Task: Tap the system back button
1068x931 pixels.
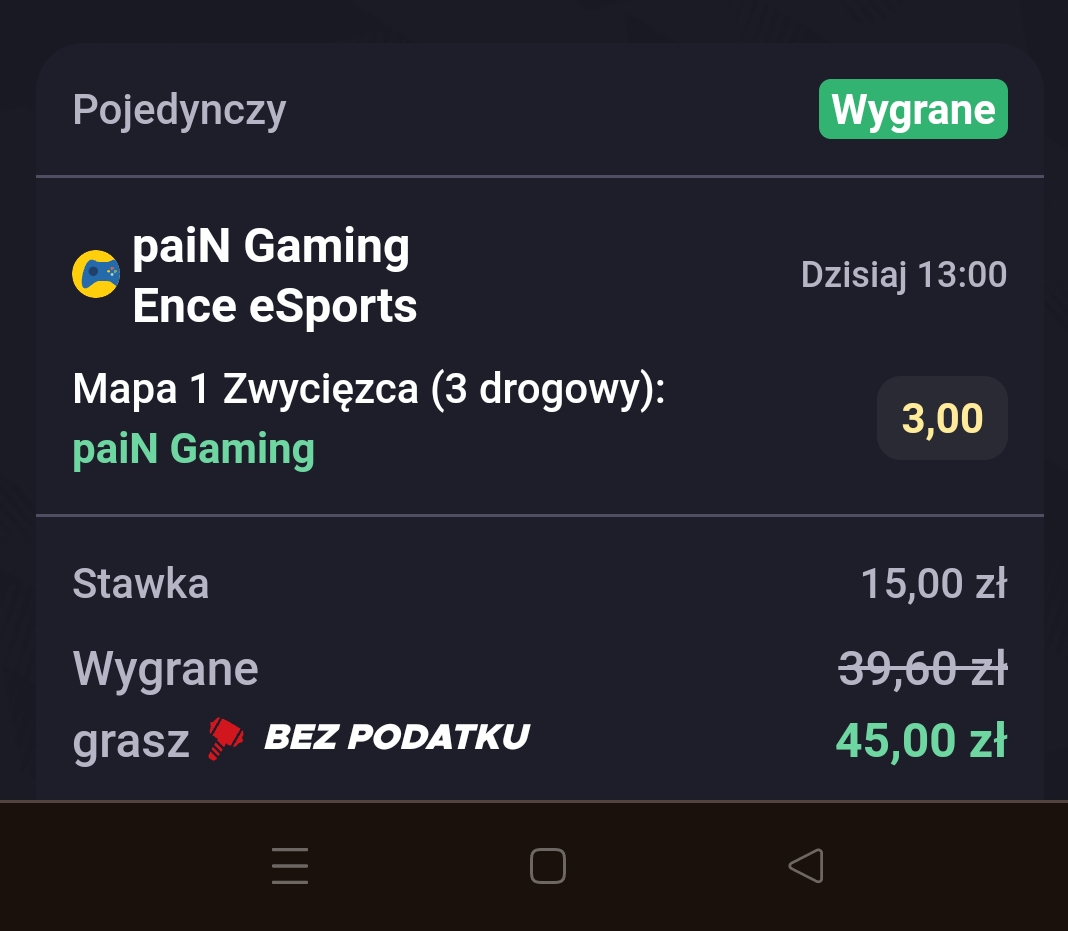Action: point(806,866)
